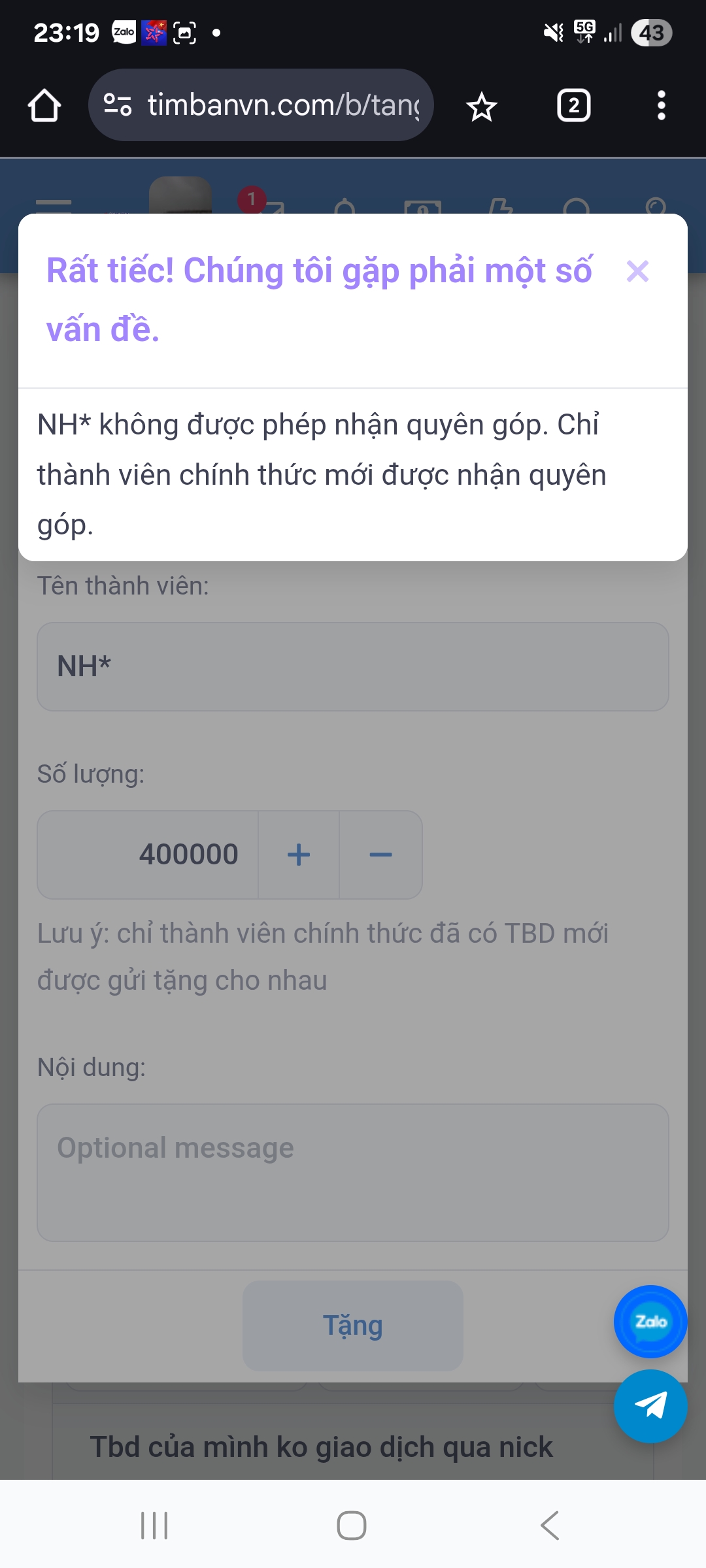Open the Zalo chat floating button
This screenshot has width=706, height=1568.
[x=650, y=1322]
